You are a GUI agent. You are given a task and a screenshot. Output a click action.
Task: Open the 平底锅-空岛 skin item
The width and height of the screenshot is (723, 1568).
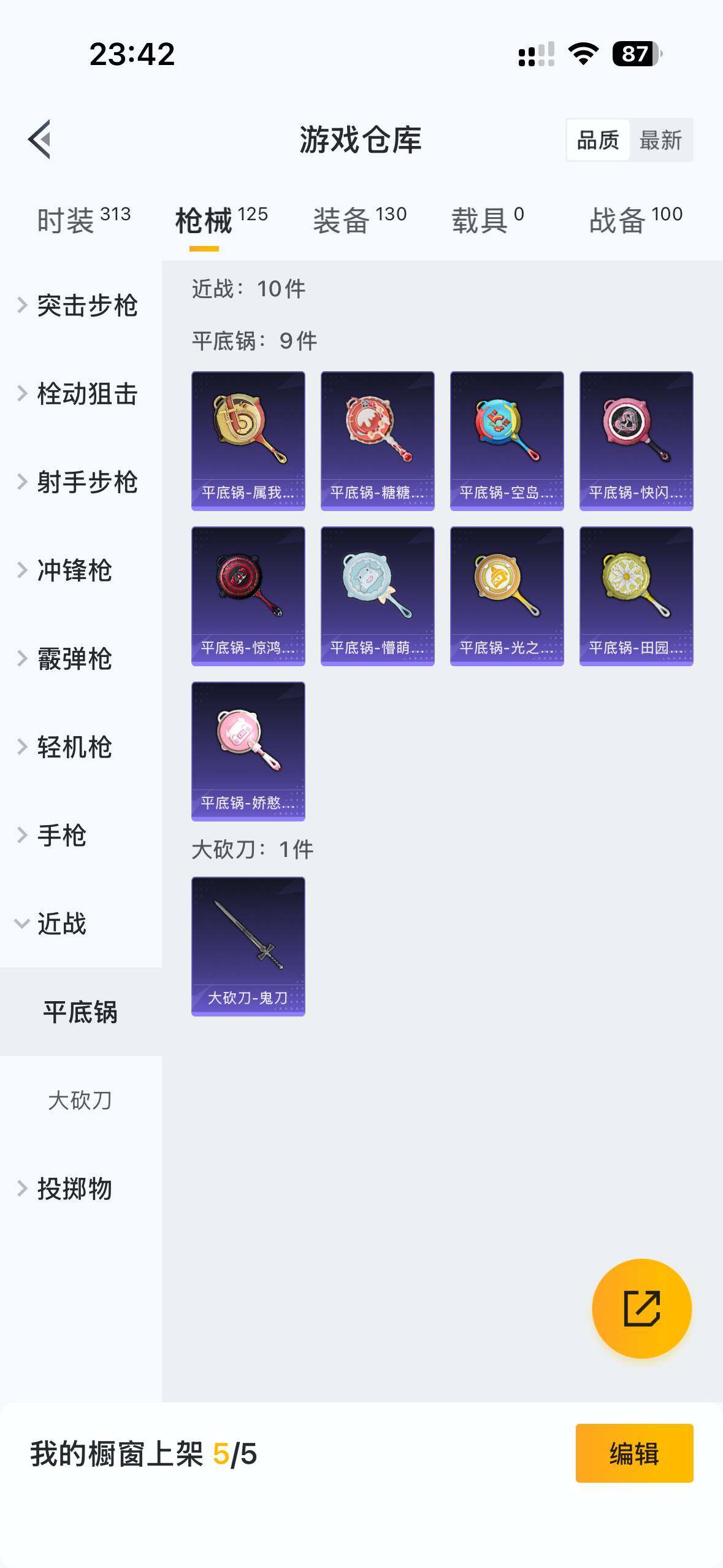(507, 440)
